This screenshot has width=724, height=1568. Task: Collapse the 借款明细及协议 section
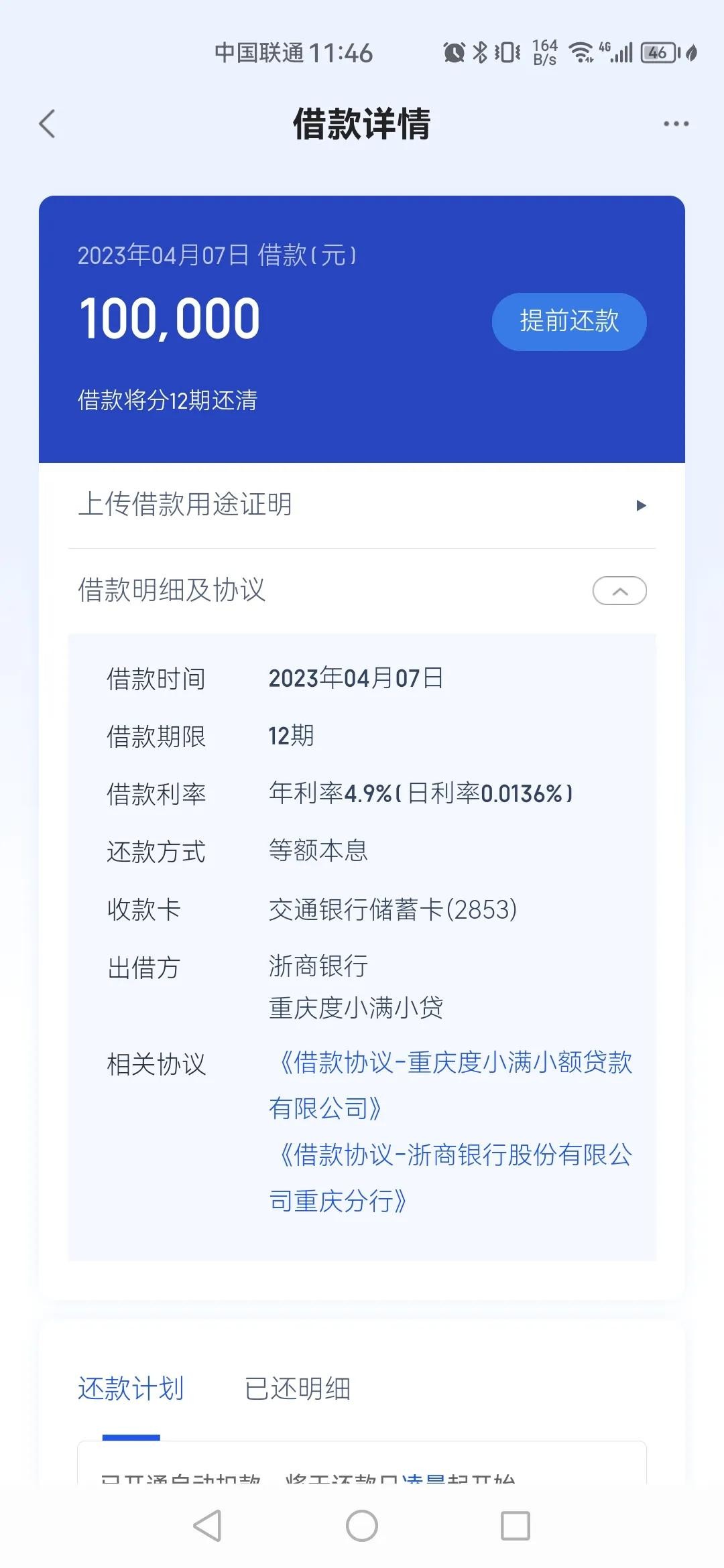(x=619, y=591)
